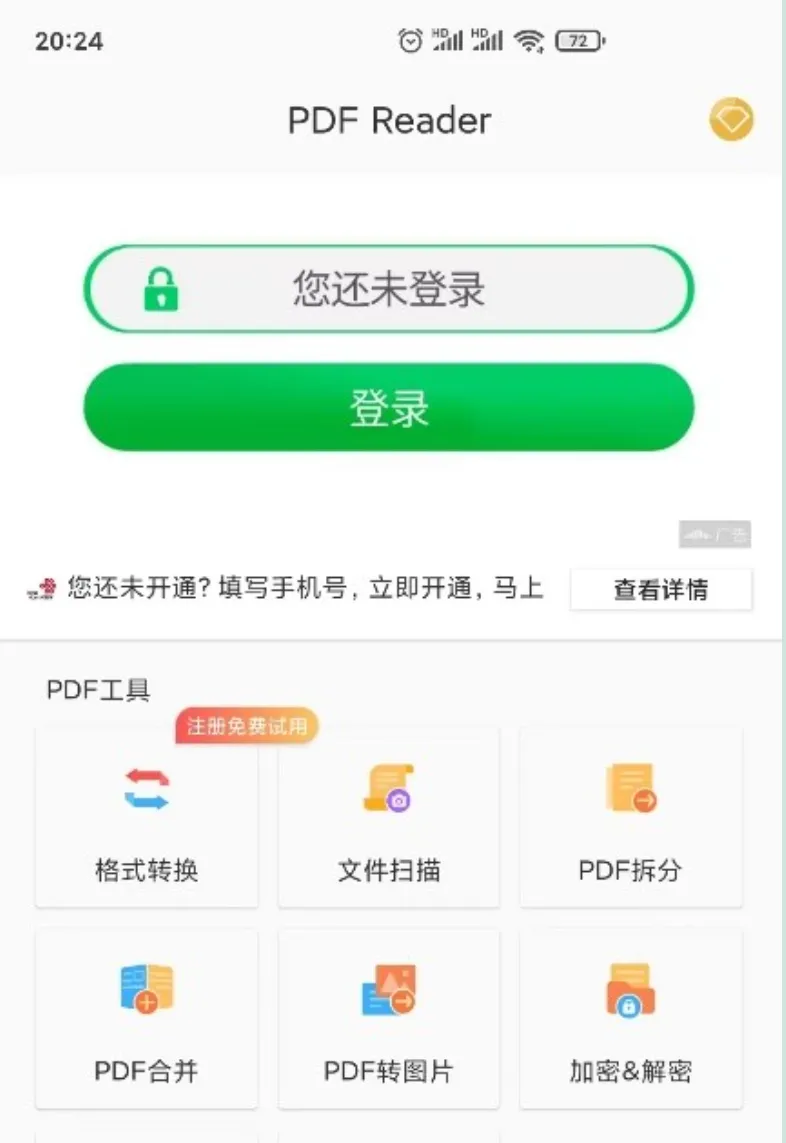The width and height of the screenshot is (786, 1143).
Task: Tap the 您还未登录 status field
Action: click(388, 289)
